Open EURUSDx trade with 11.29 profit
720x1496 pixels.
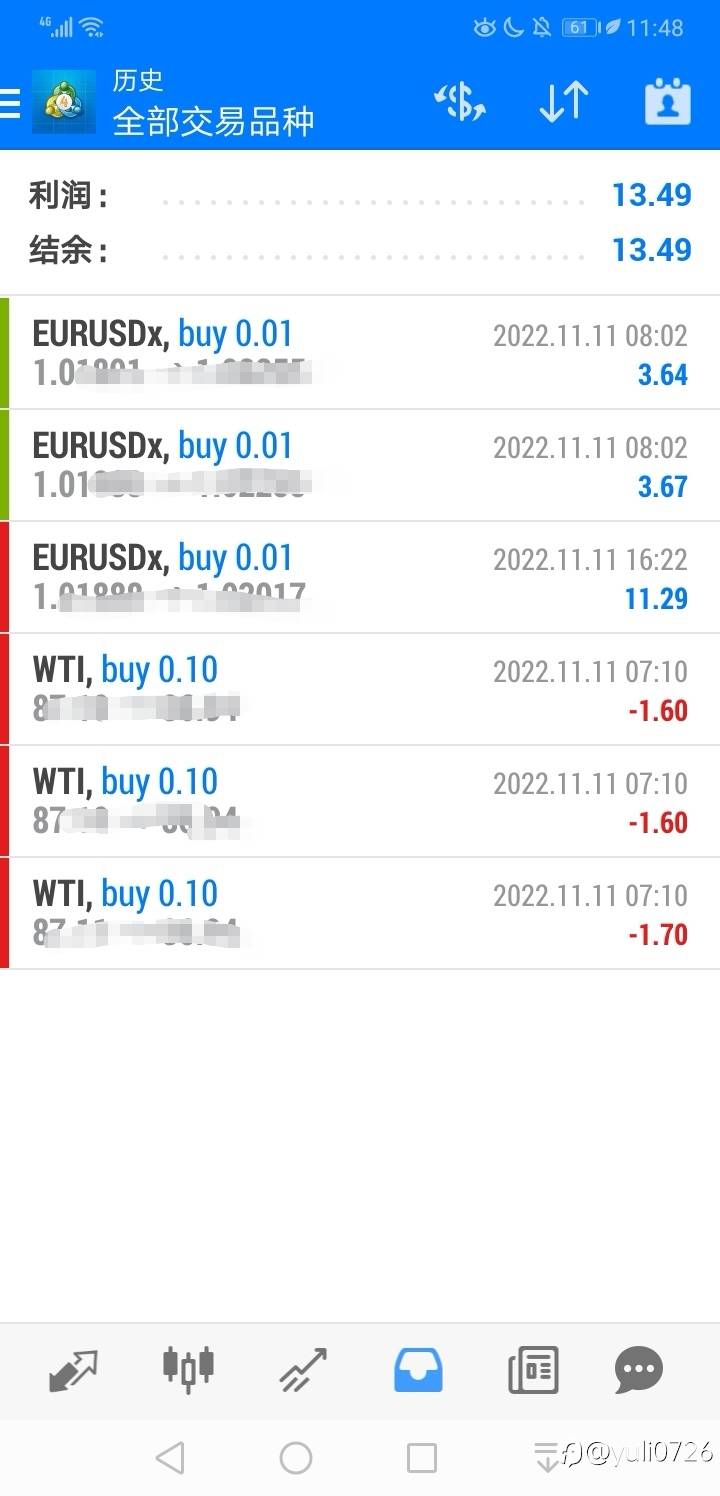360,577
